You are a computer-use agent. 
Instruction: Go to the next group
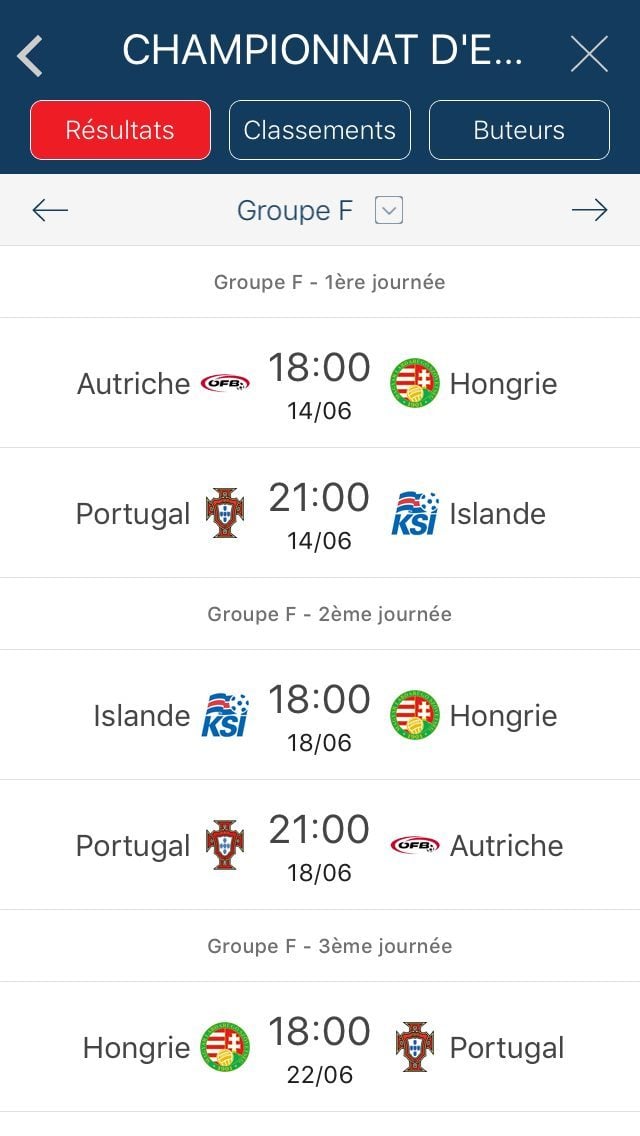(x=589, y=210)
